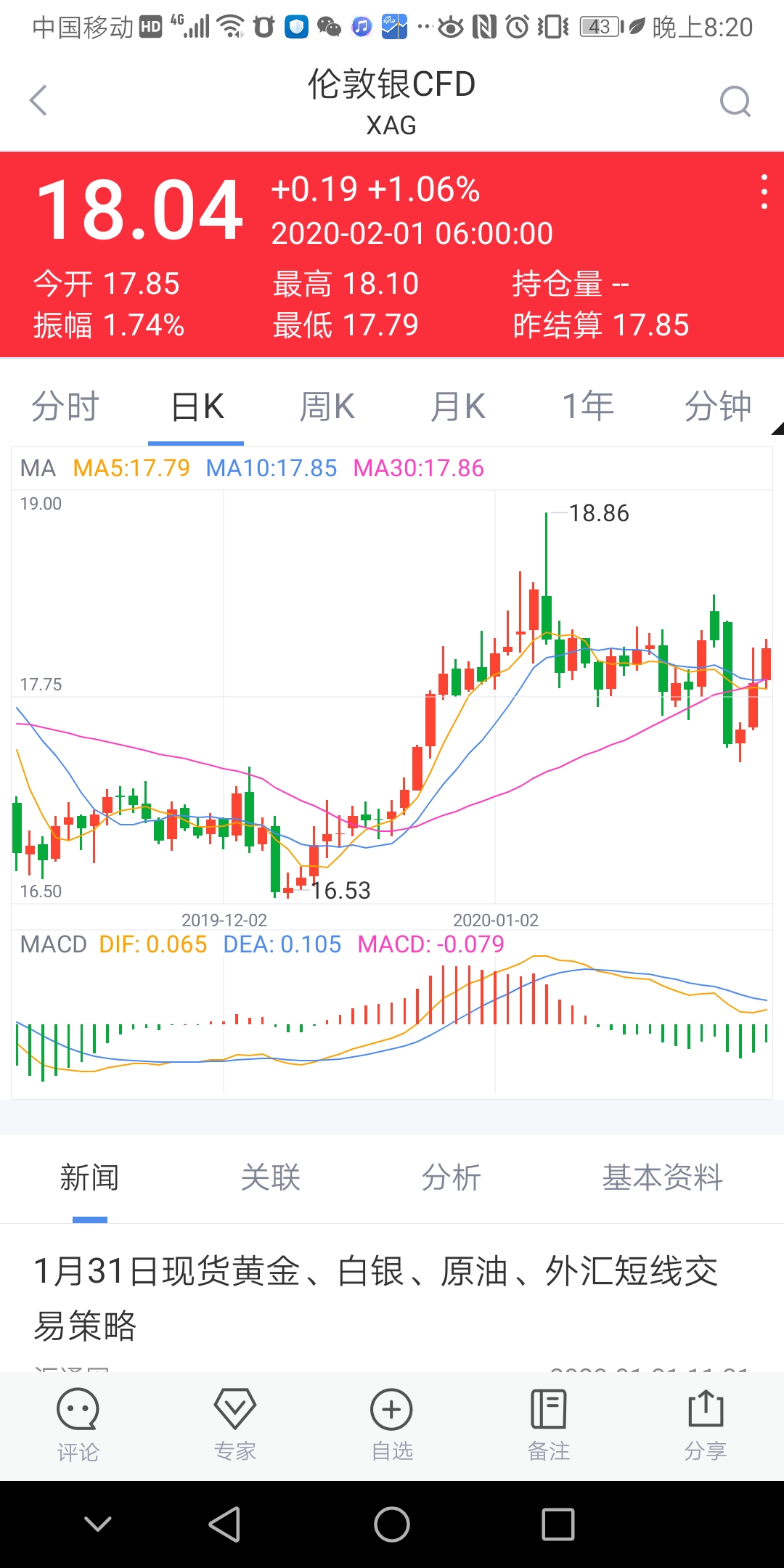Select the 日K daily chart tab
Image resolution: width=784 pixels, height=1568 pixels.
tap(197, 407)
